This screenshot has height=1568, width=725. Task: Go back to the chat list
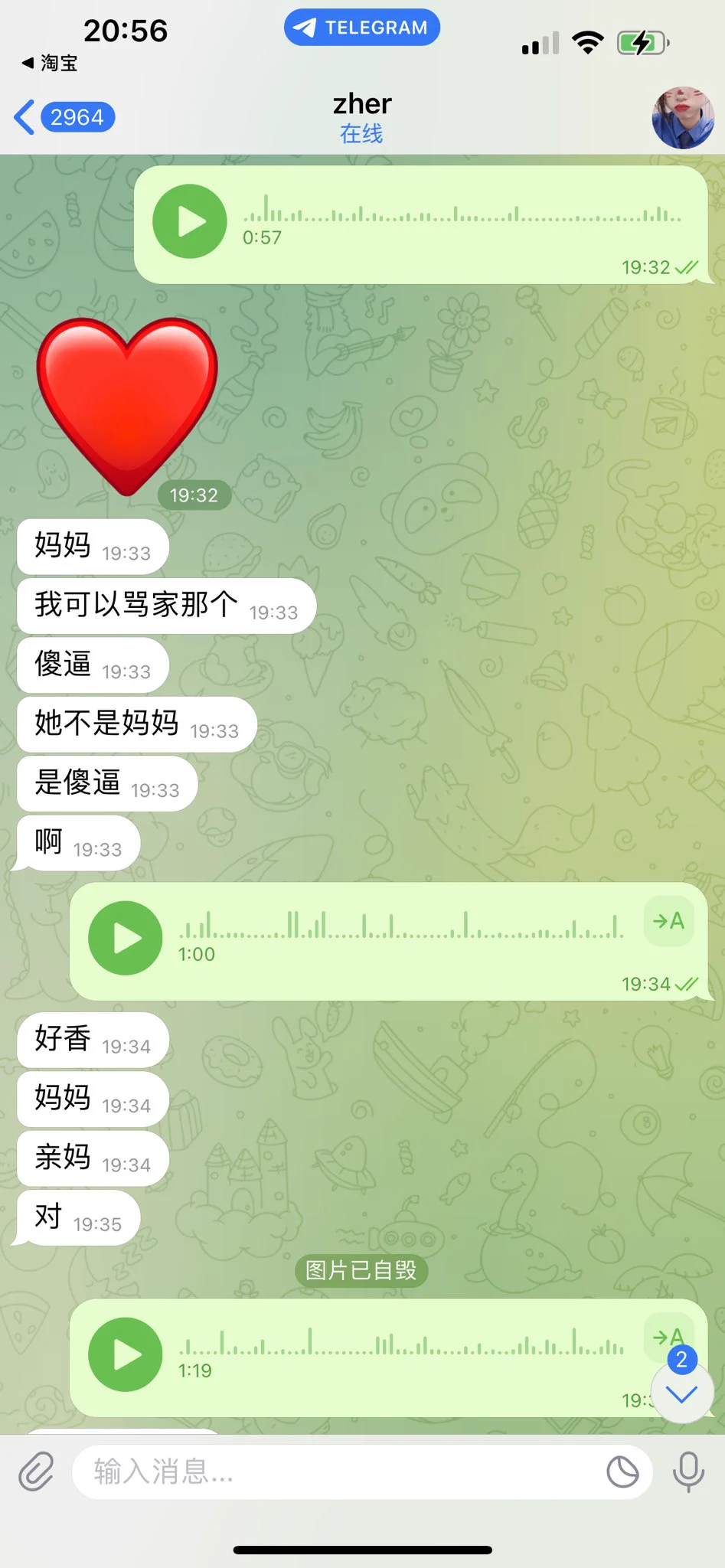63,117
